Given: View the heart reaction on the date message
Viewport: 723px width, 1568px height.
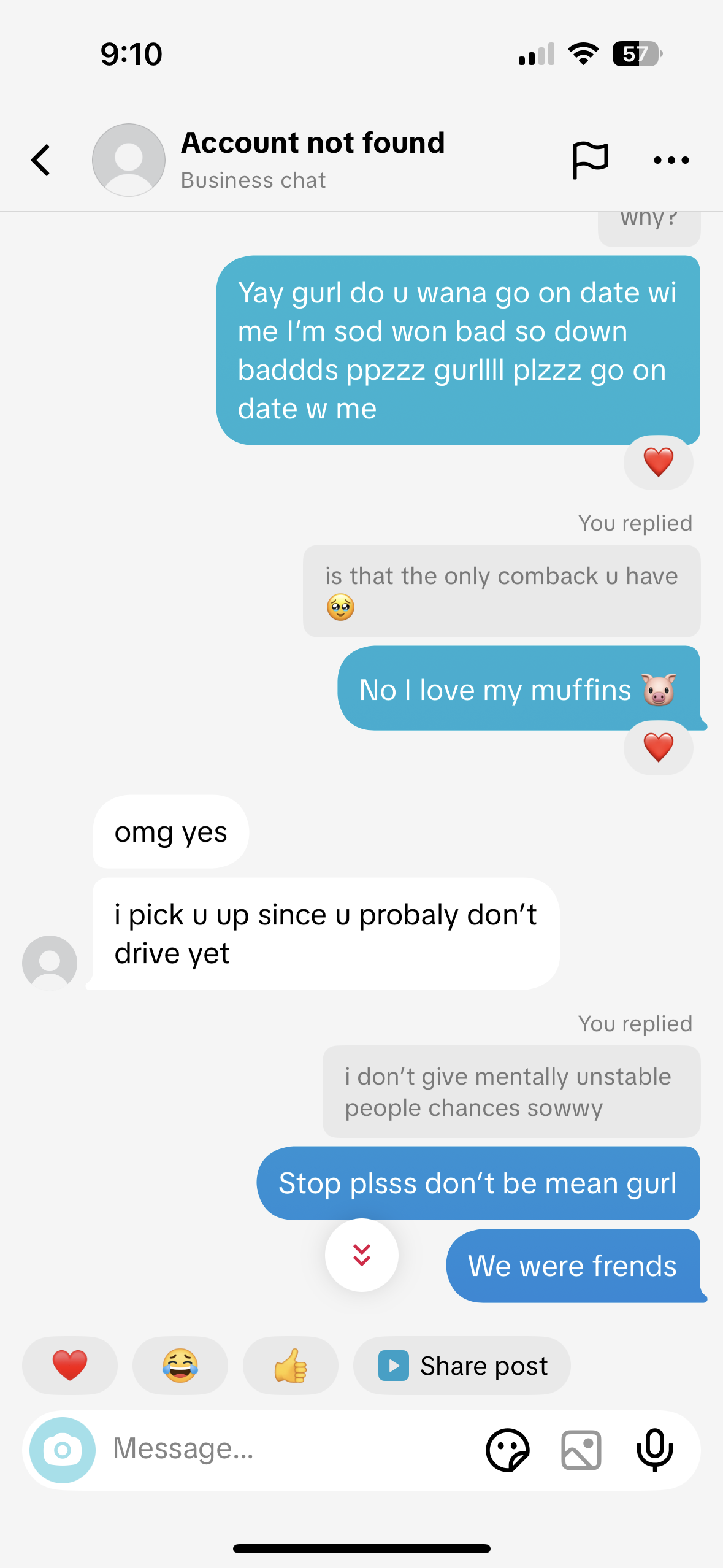Looking at the screenshot, I should click(x=659, y=462).
